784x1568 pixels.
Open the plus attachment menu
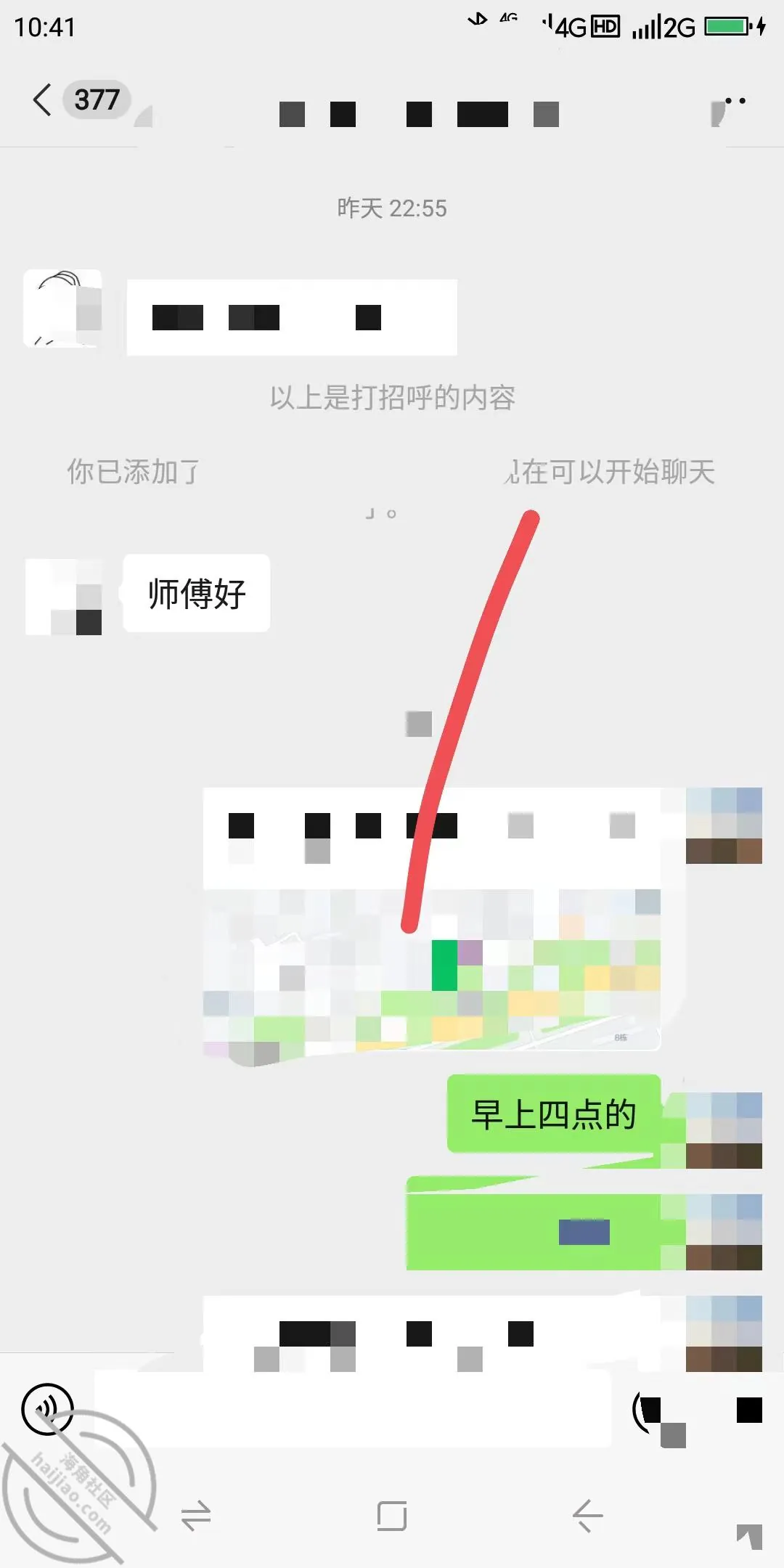(749, 1410)
